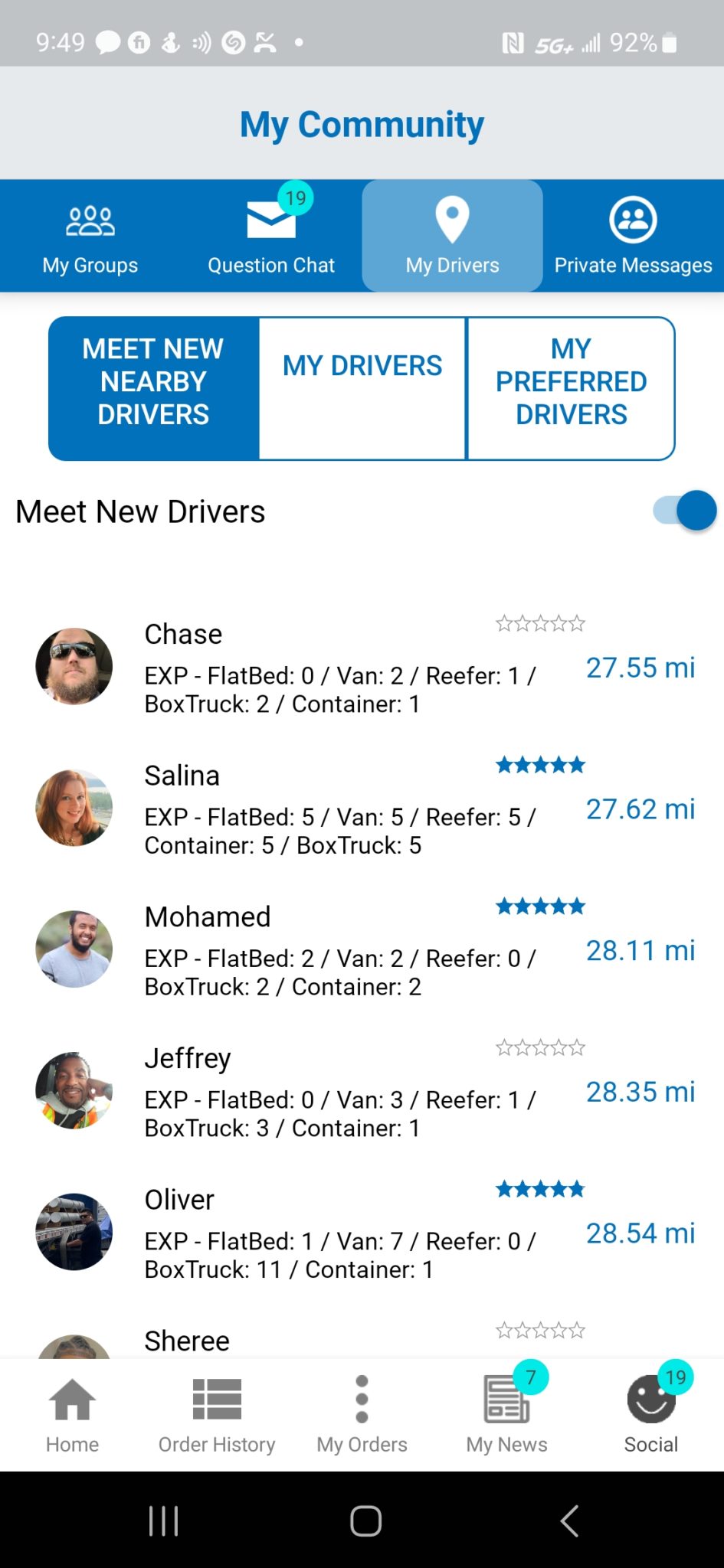Tap Chase's profile picture
The image size is (724, 1568).
[x=74, y=665]
